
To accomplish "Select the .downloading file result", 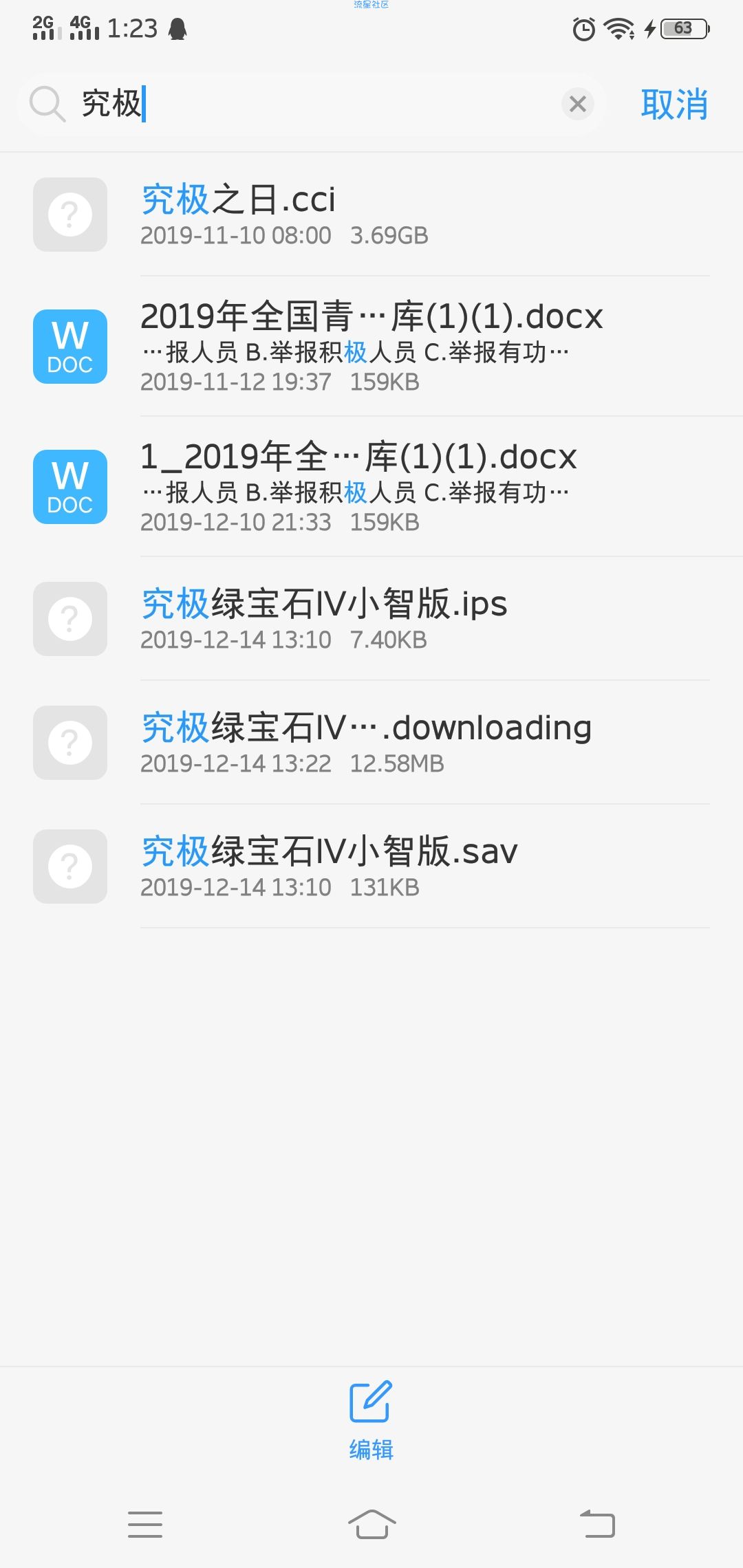I will click(x=371, y=743).
